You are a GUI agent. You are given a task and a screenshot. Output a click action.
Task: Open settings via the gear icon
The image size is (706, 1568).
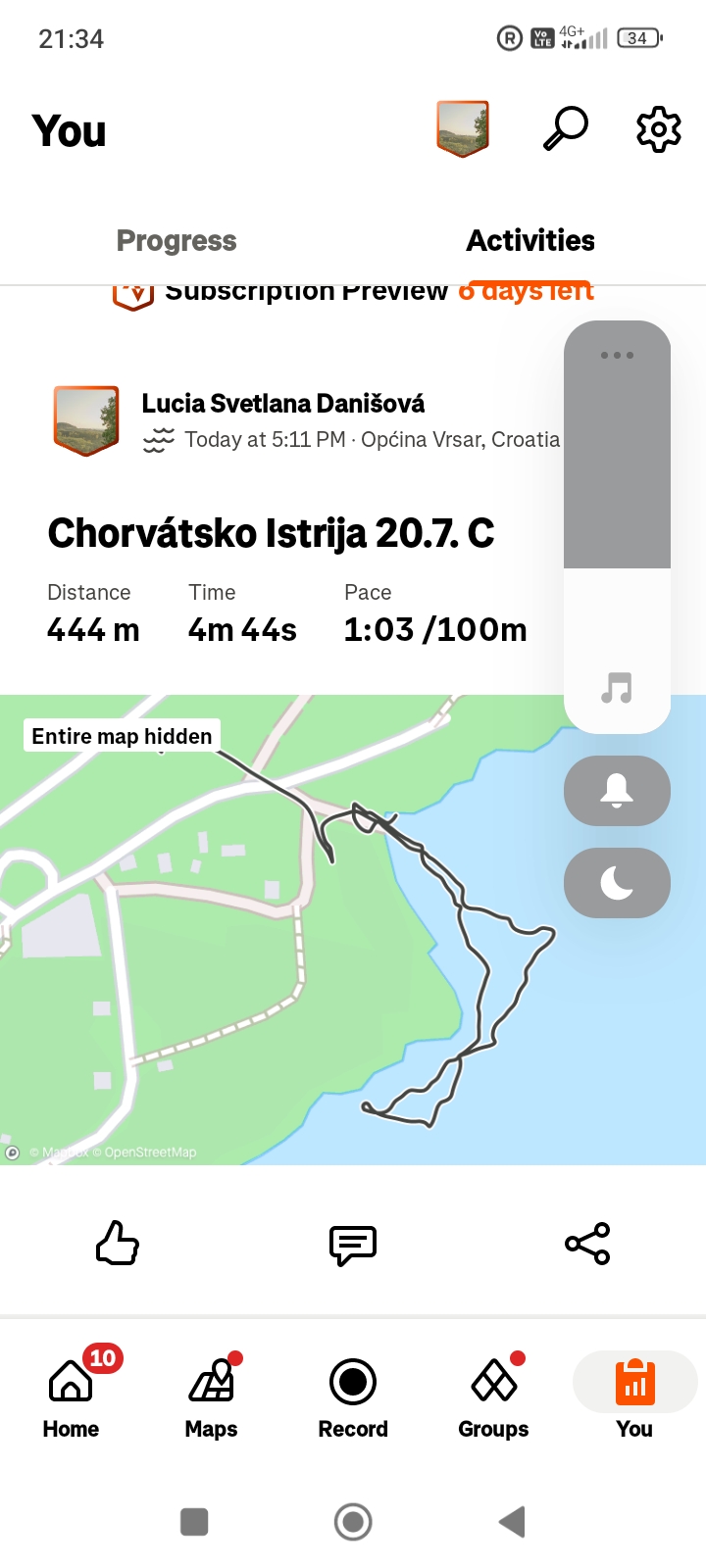[659, 128]
